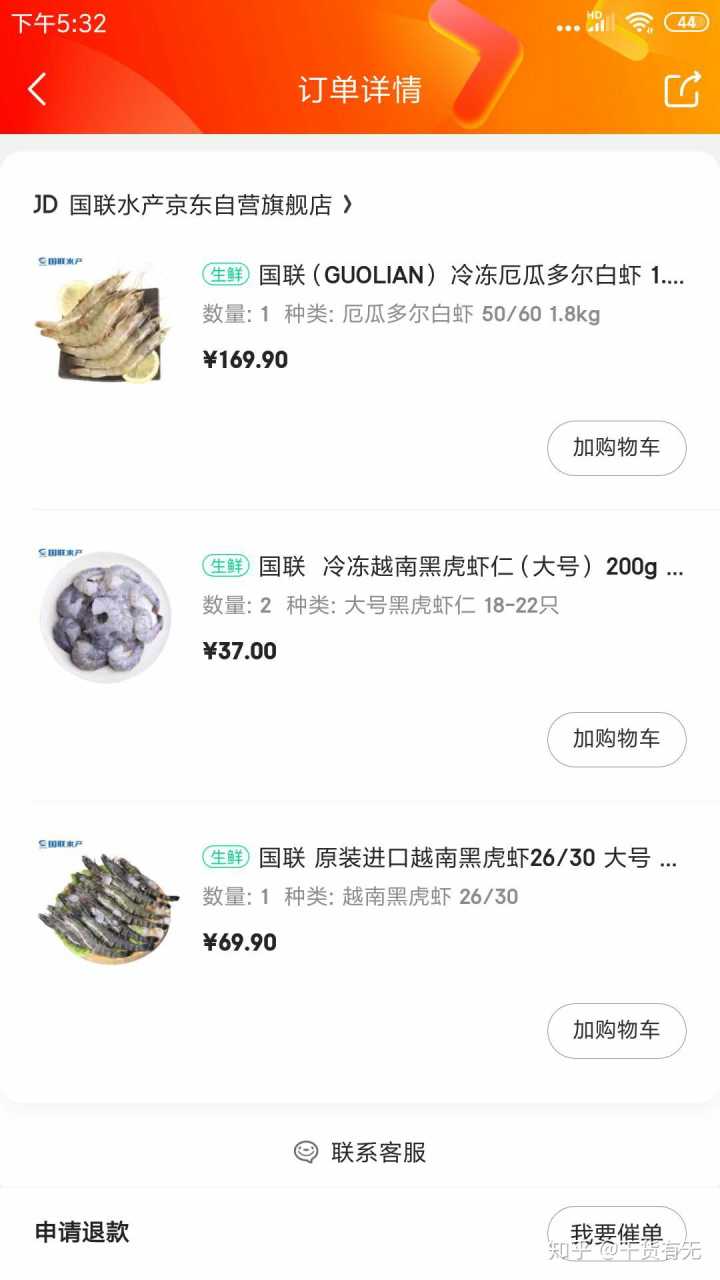Tap 申请退款 to request a refund

click(x=82, y=1232)
